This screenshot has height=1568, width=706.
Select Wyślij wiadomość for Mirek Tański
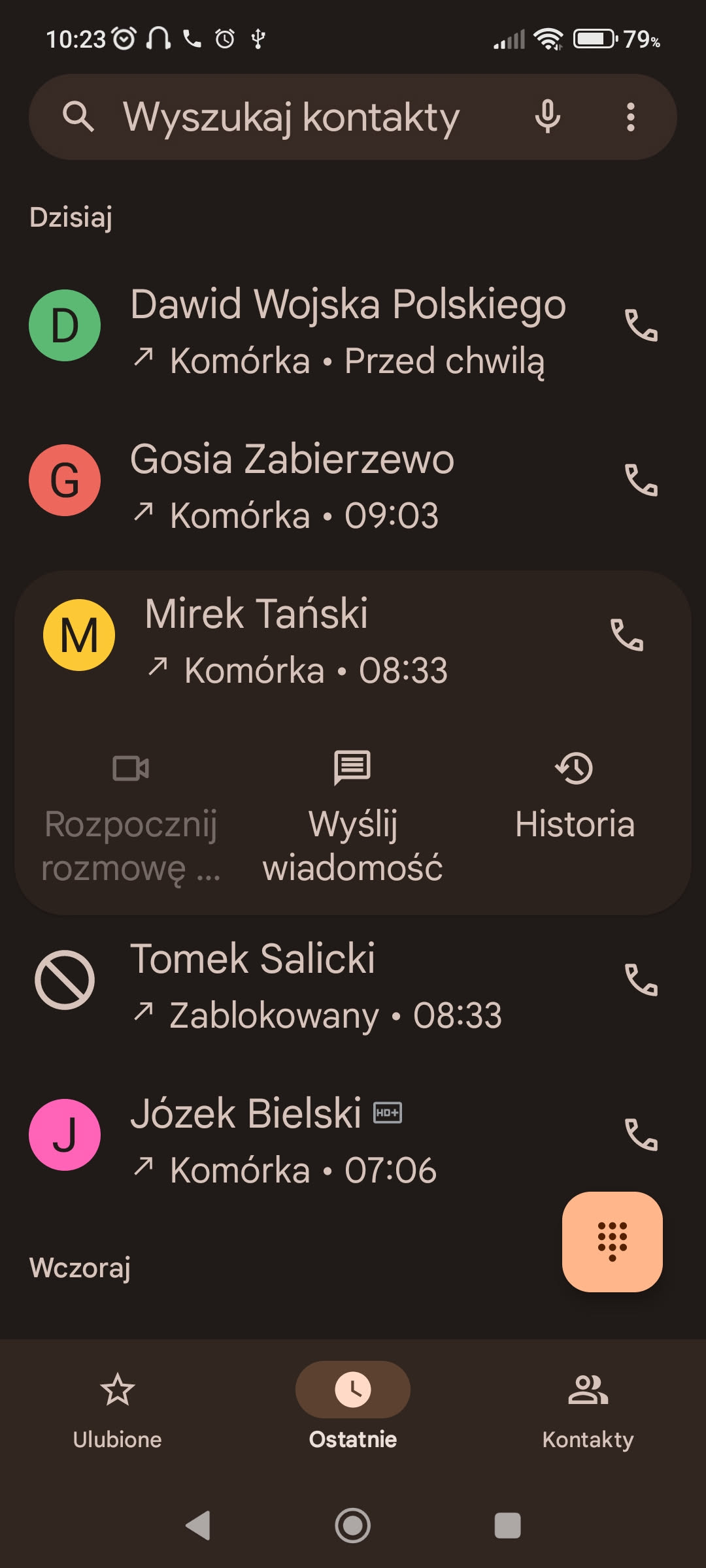coord(352,817)
